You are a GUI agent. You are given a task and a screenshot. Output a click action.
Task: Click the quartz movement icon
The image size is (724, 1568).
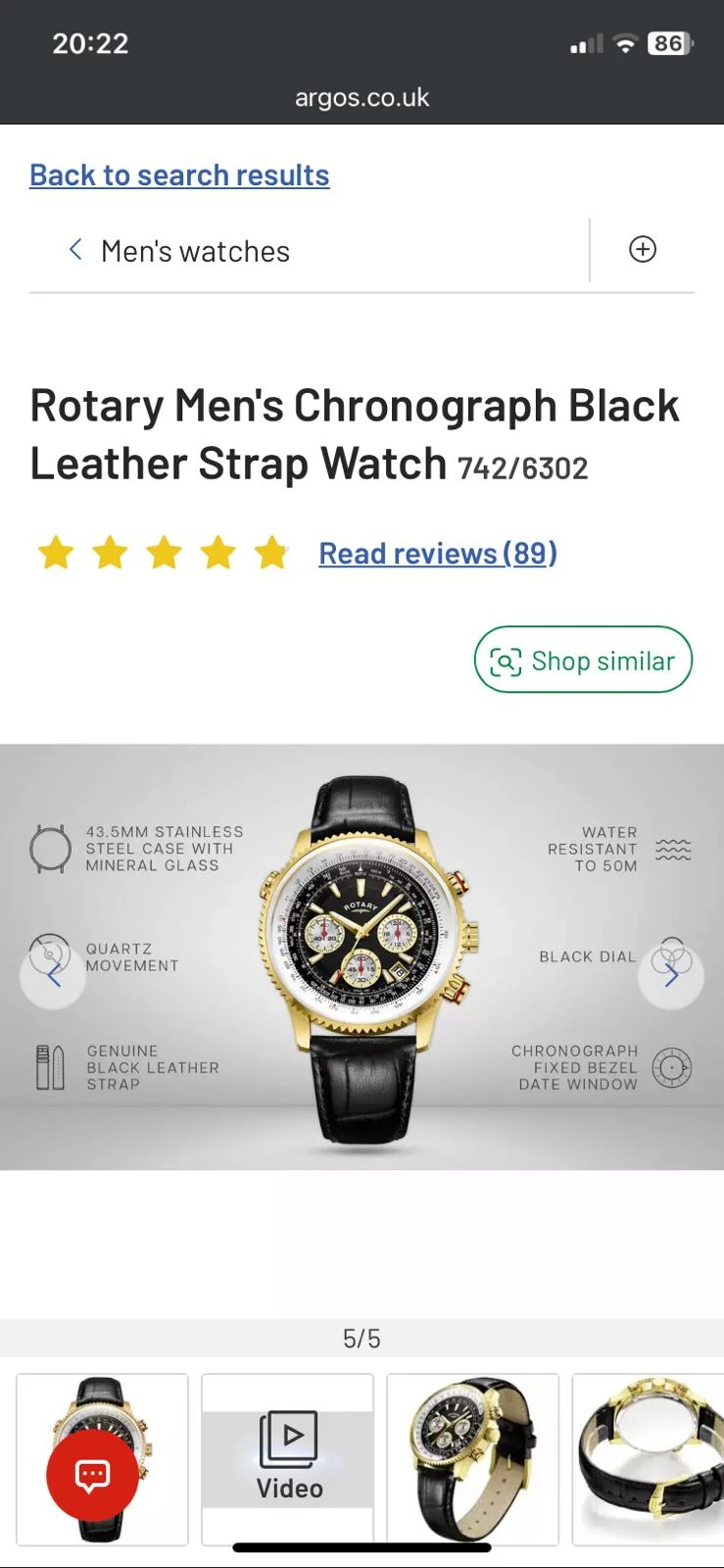(x=51, y=955)
